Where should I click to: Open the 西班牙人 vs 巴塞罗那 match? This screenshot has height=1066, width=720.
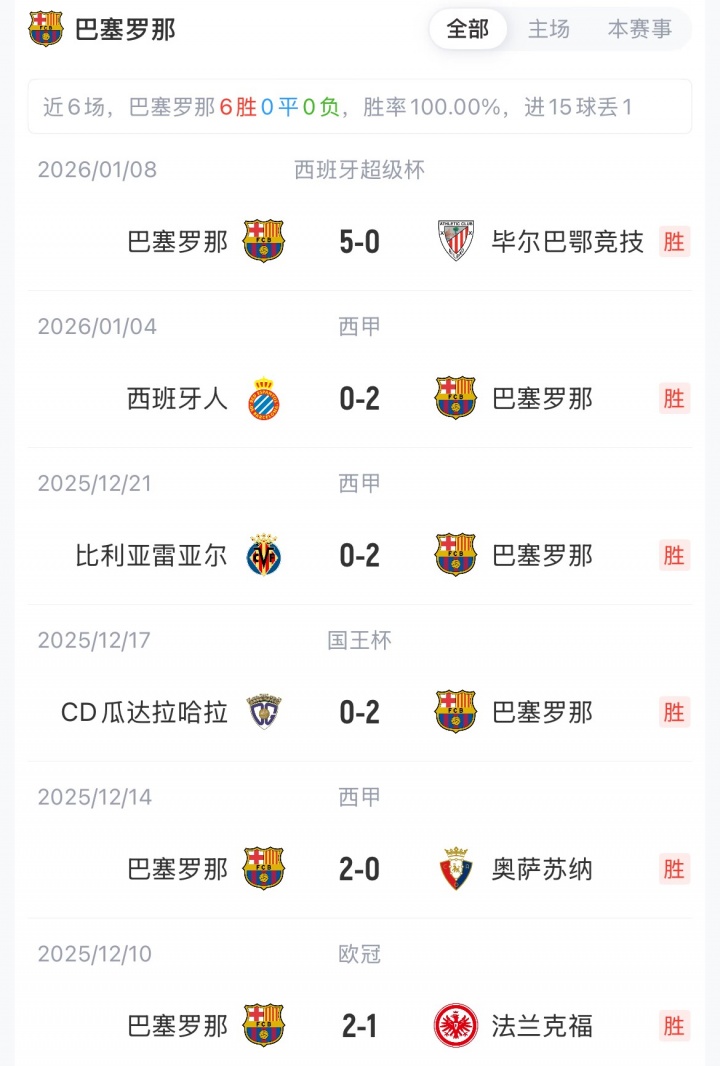[x=360, y=399]
